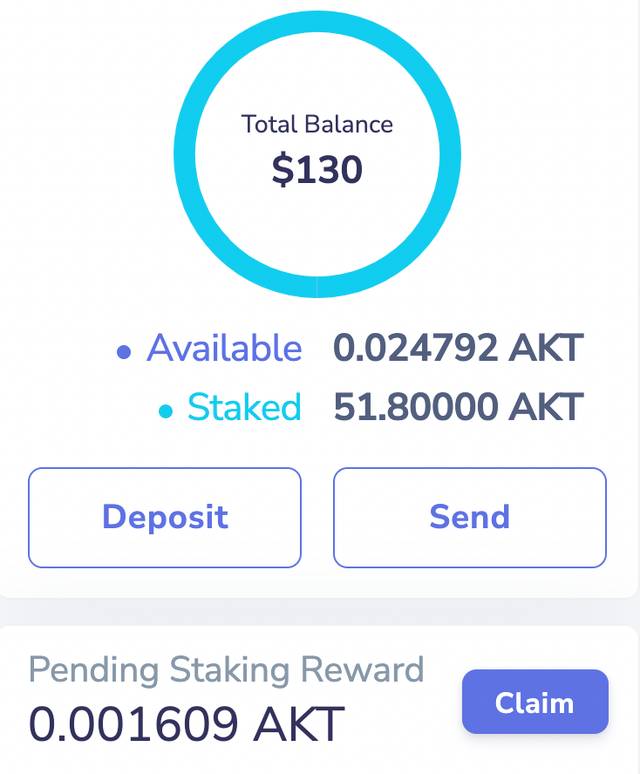Tap the Deposit button
The image size is (640, 774).
(x=165, y=517)
